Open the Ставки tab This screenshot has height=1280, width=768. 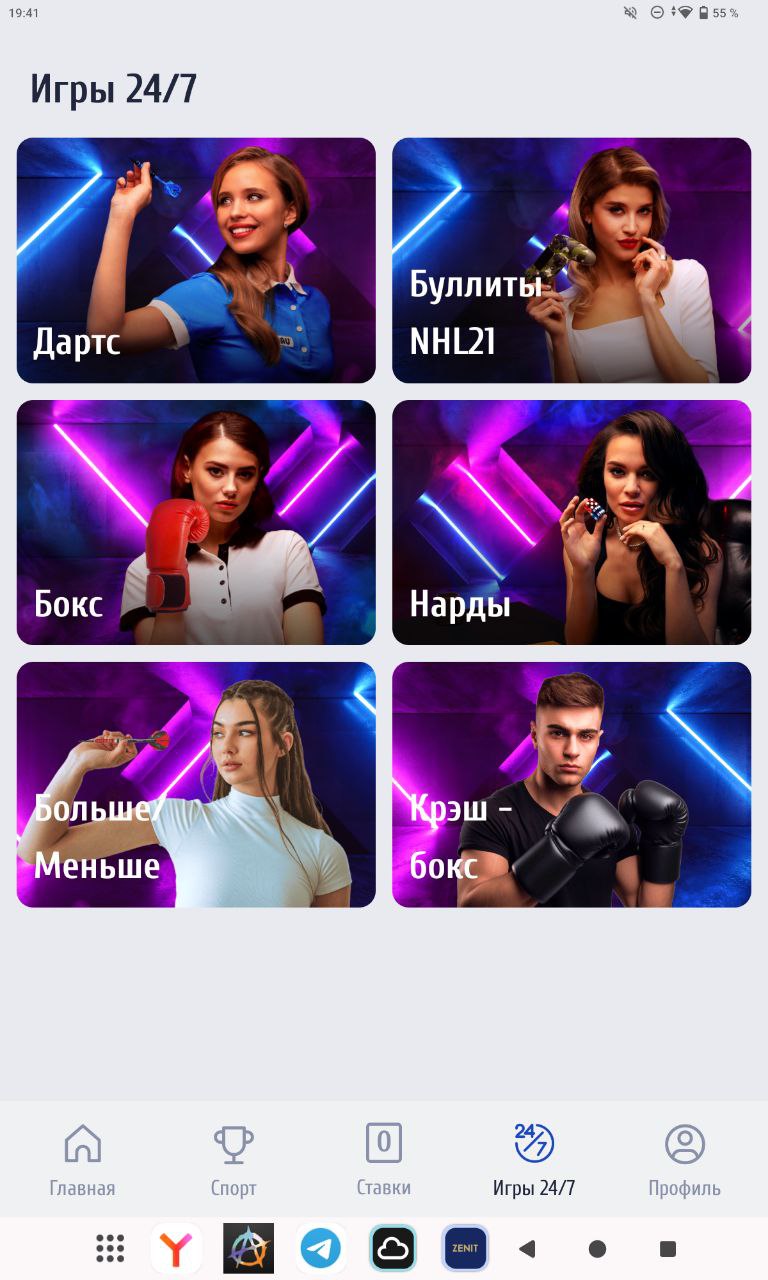(x=384, y=1160)
